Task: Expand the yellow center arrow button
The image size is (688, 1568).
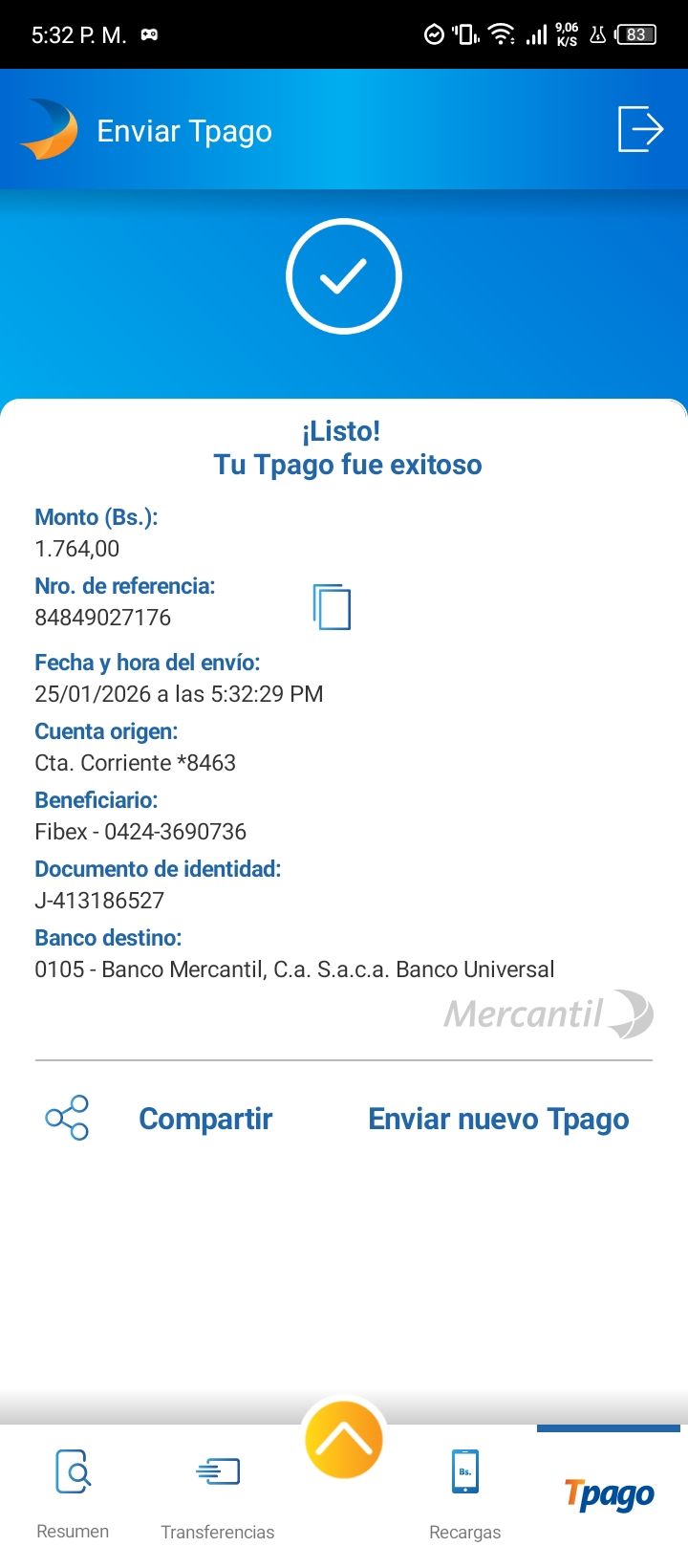Action: (x=344, y=1440)
